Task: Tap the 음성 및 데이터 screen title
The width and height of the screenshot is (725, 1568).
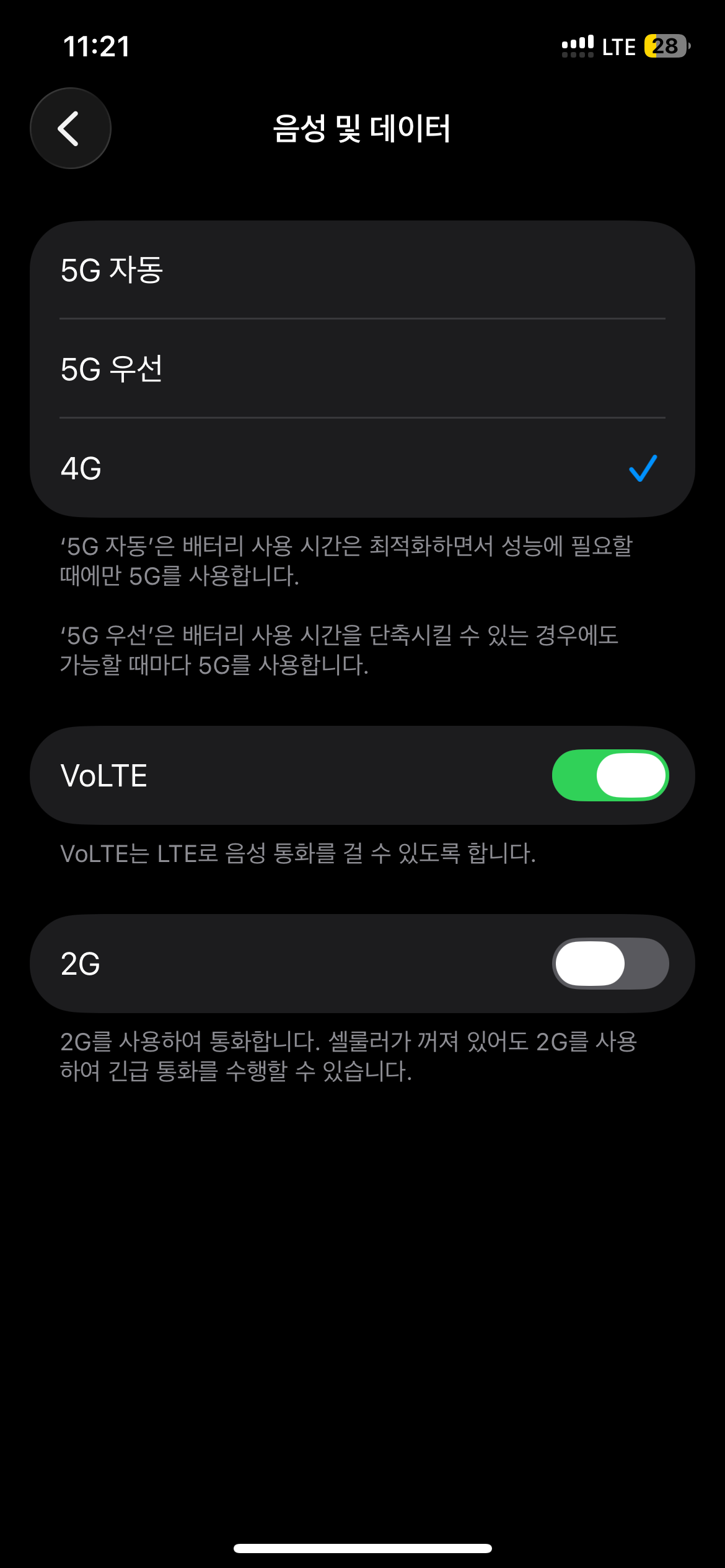Action: tap(362, 128)
